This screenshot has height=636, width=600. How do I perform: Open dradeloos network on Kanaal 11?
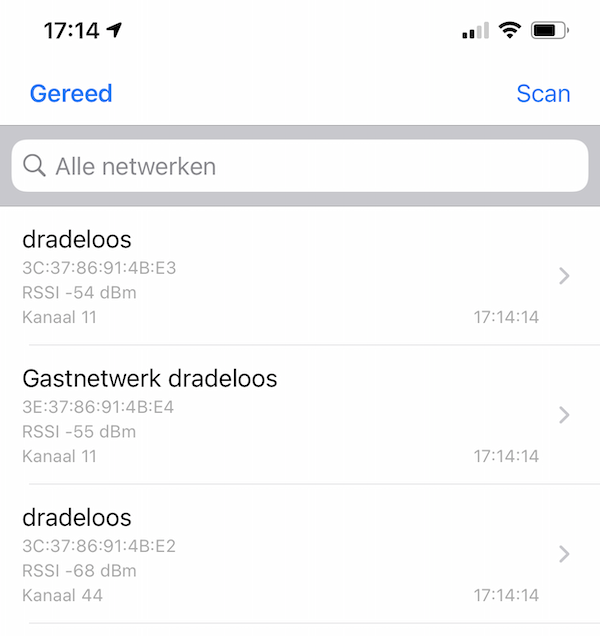[300, 277]
